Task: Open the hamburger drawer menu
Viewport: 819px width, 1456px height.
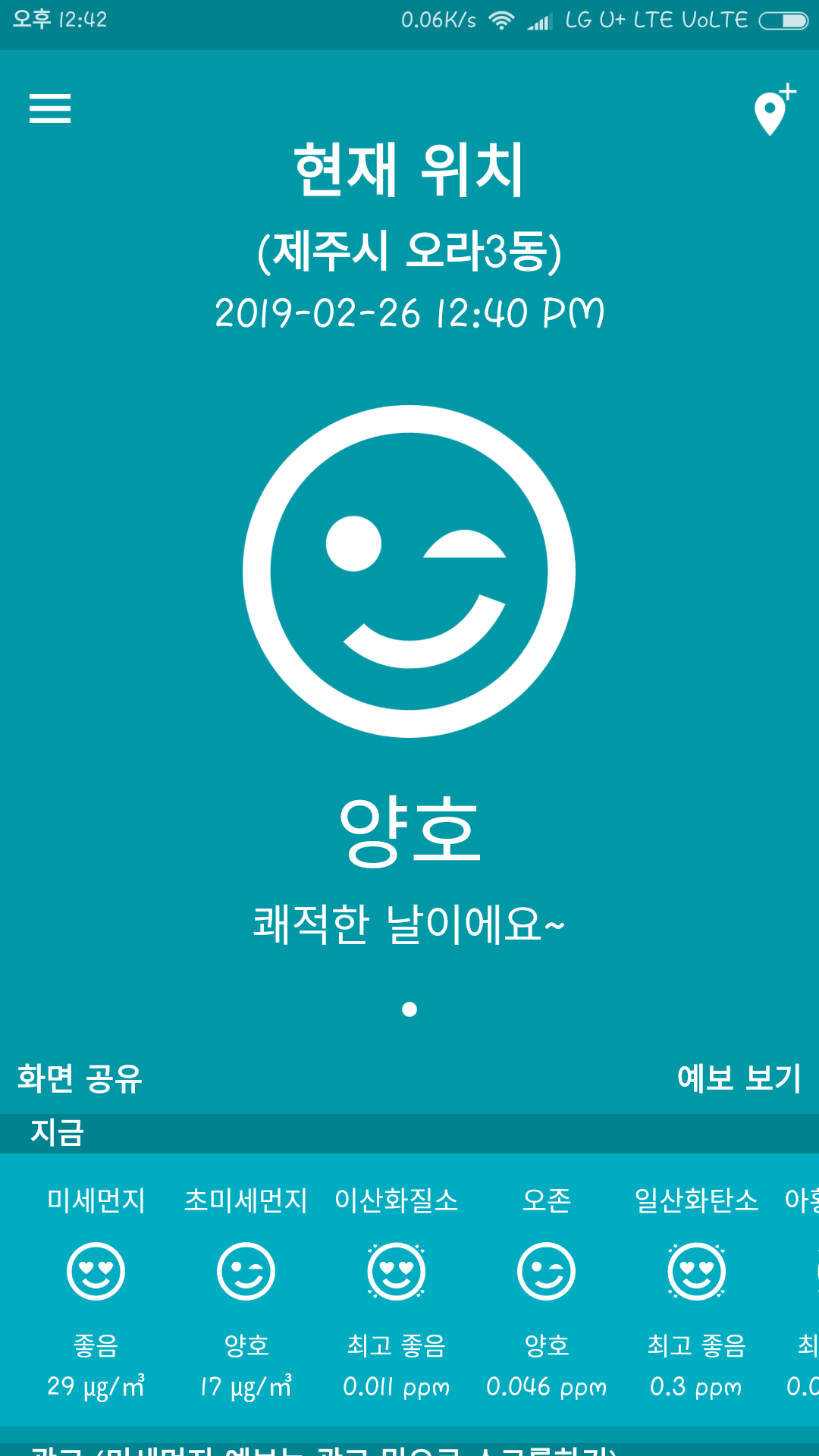Action: pyautogui.click(x=50, y=108)
